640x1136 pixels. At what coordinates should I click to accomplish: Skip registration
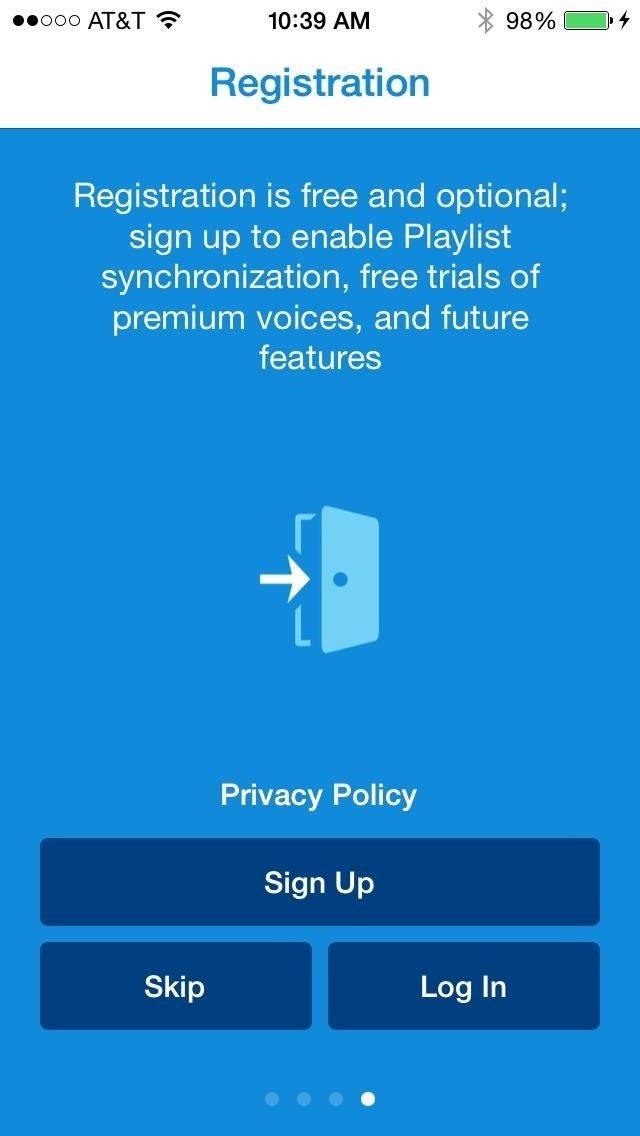(x=175, y=986)
